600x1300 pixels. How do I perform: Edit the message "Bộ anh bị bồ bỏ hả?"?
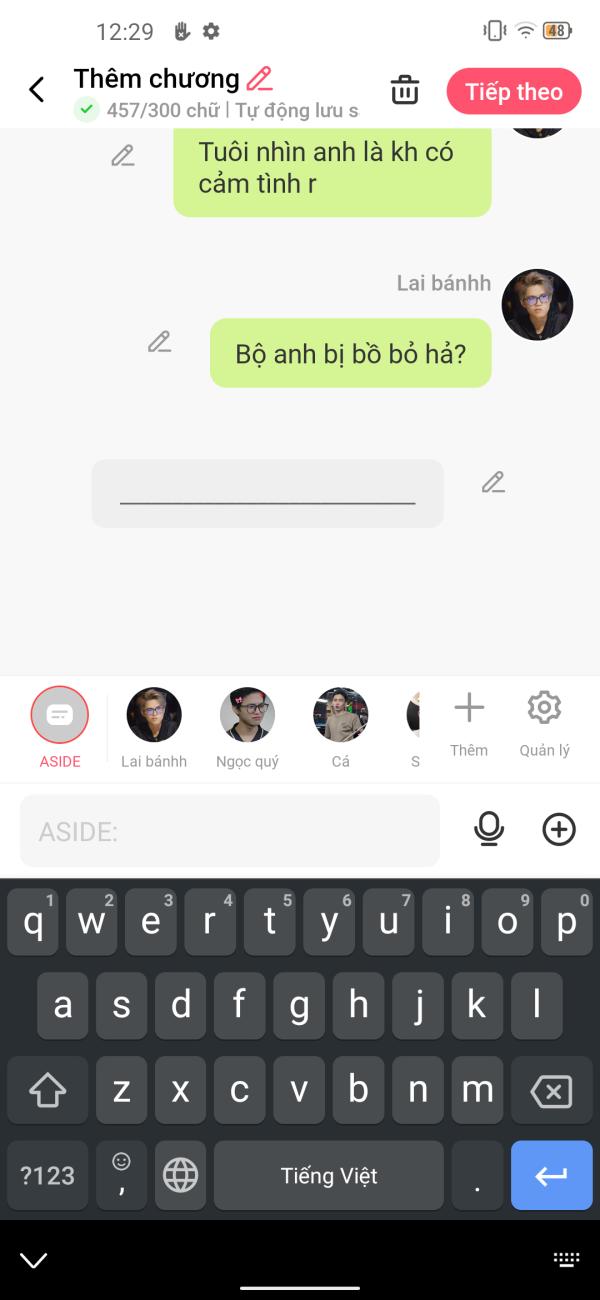coord(159,342)
